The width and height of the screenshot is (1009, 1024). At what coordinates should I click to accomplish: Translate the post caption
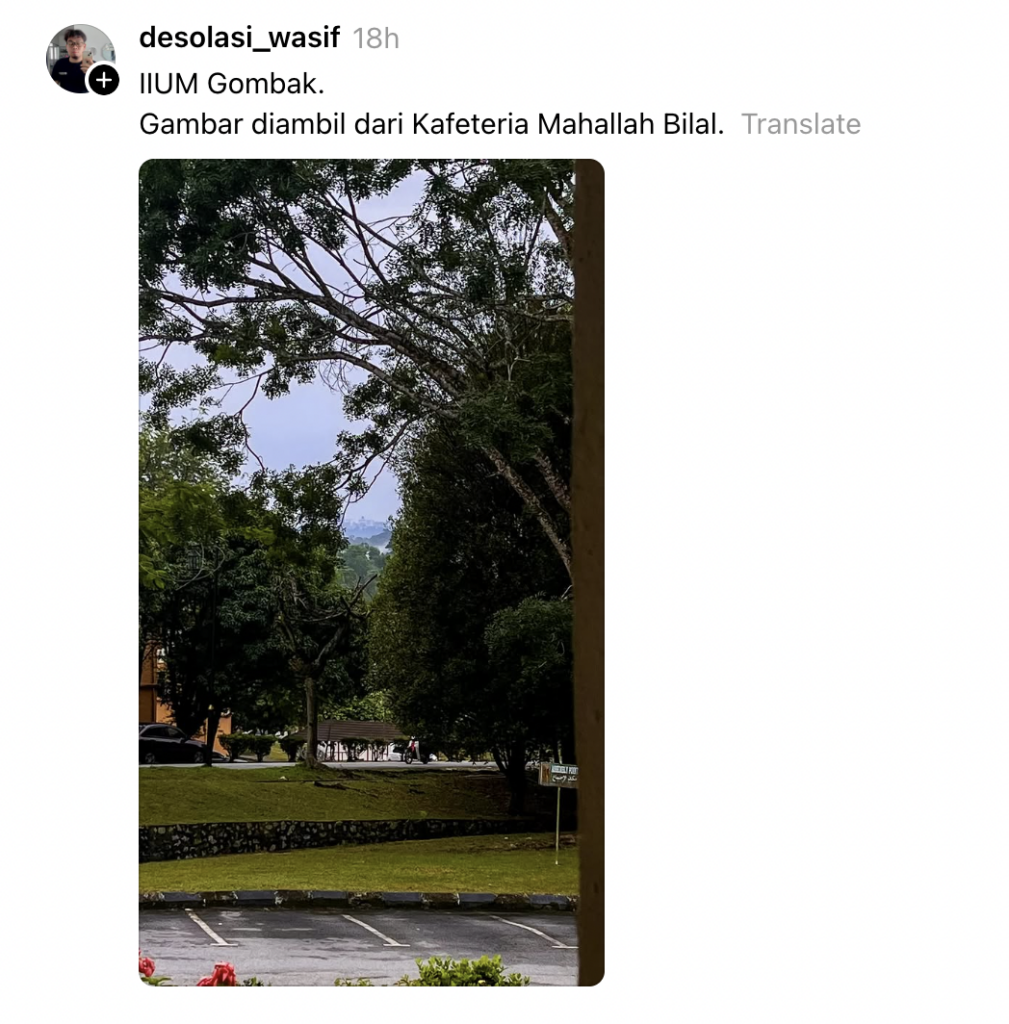(800, 124)
